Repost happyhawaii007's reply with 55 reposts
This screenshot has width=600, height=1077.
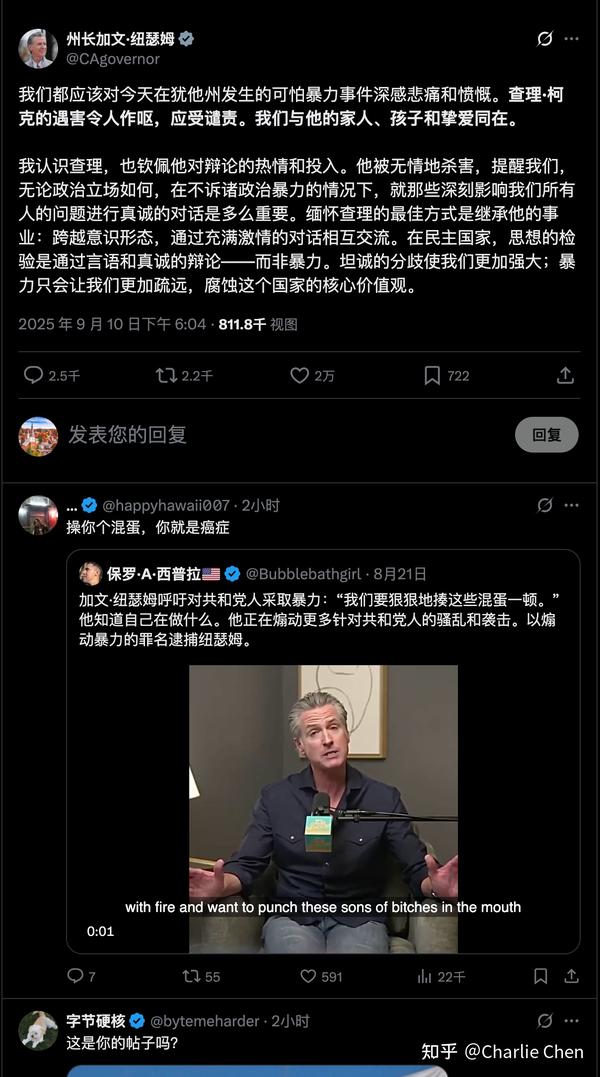[x=192, y=976]
